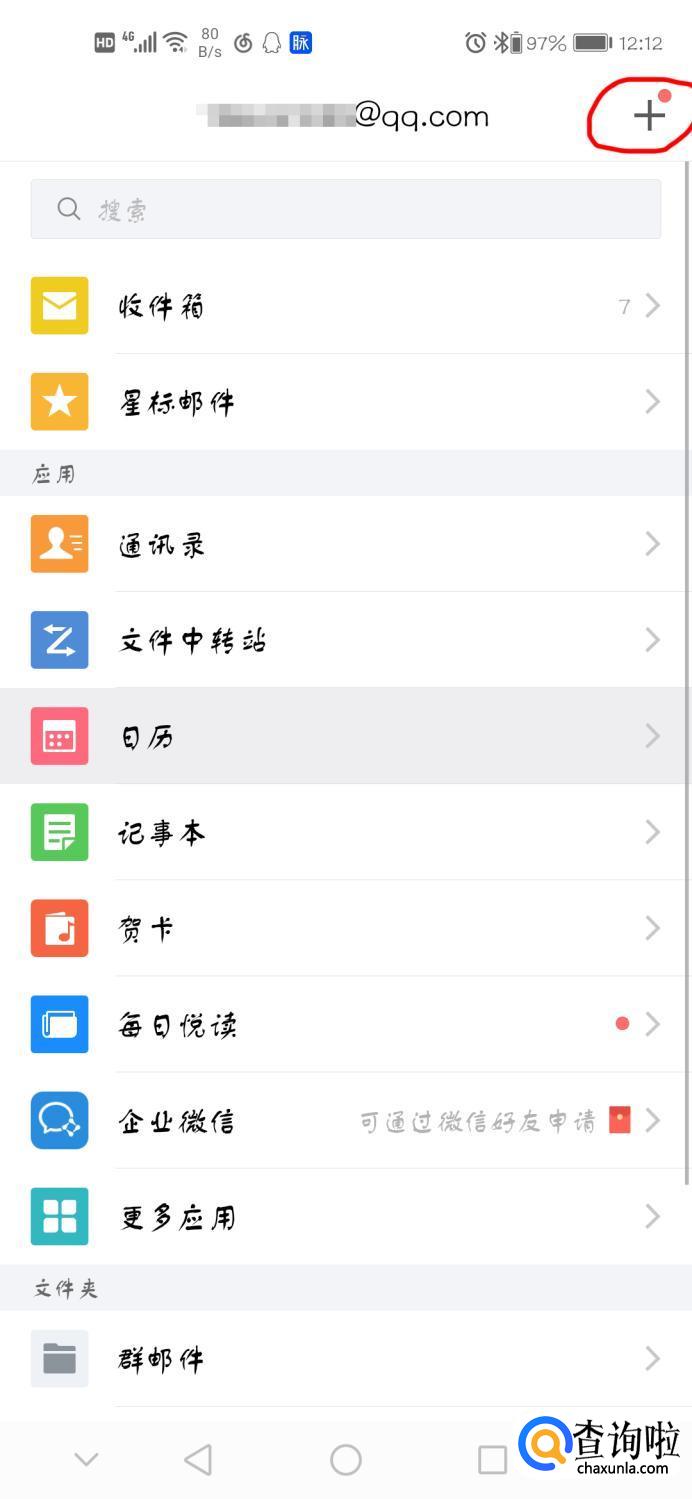Open 更多应用 more apps
The height and width of the screenshot is (1499, 692).
pos(345,1216)
